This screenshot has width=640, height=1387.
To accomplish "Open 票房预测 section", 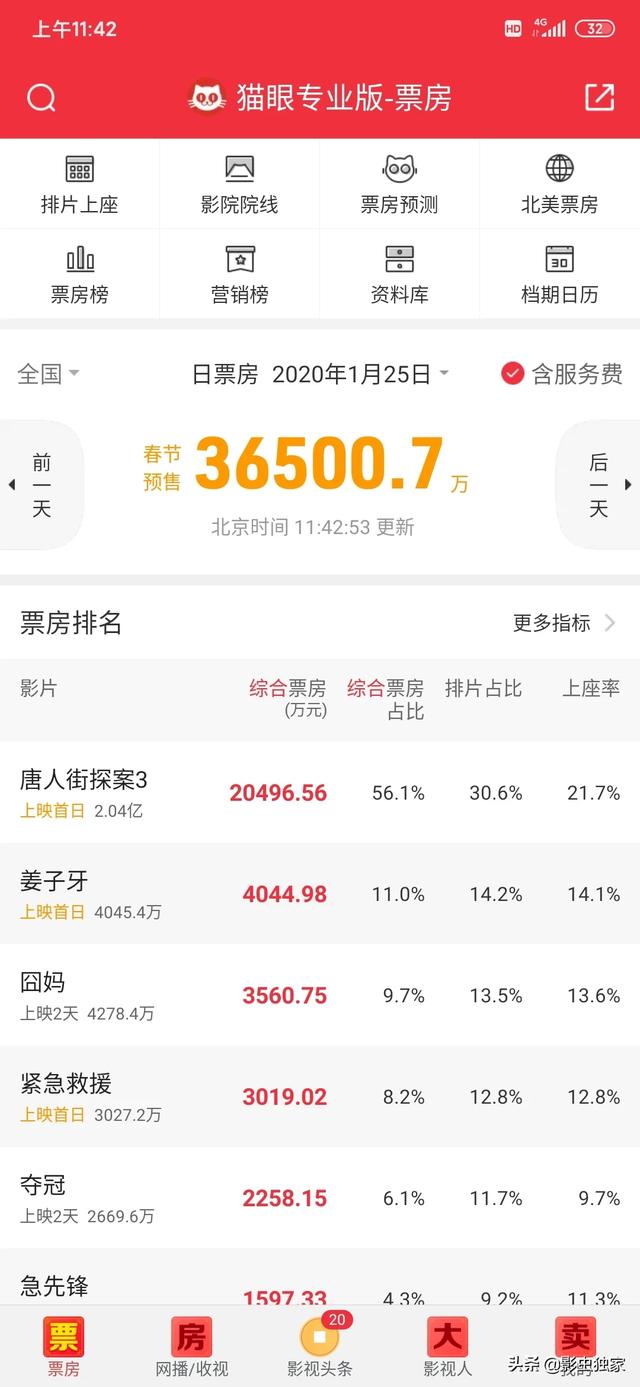I will pyautogui.click(x=400, y=185).
